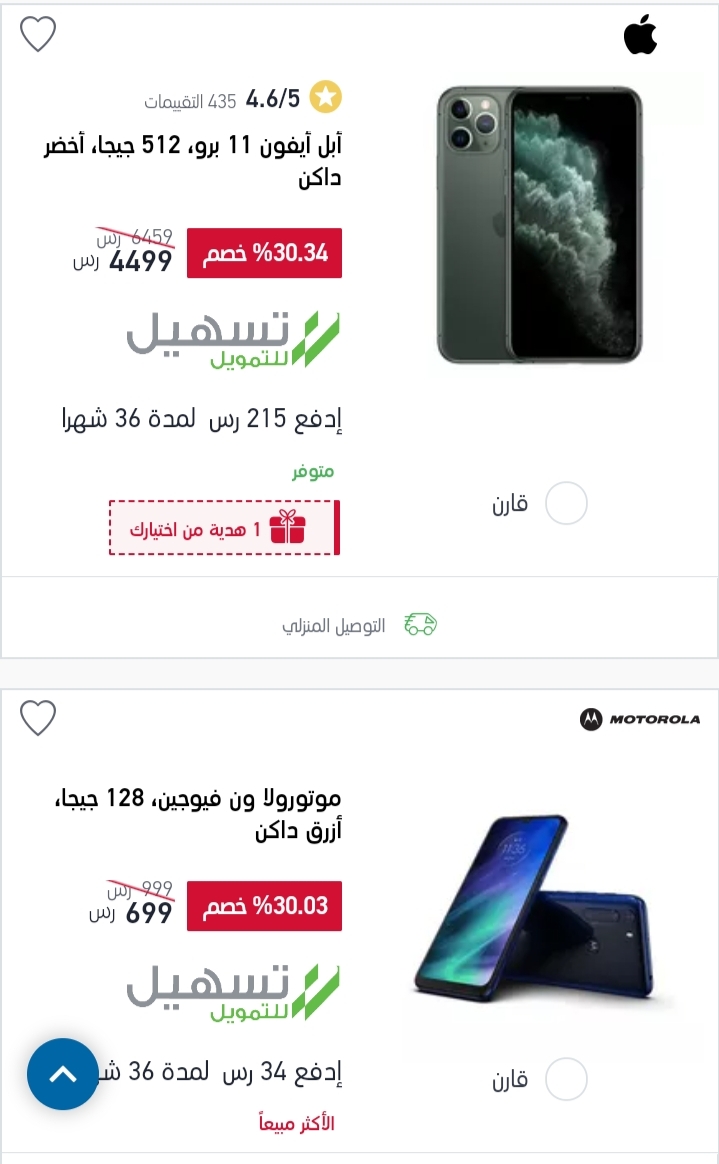Add Motorola One Fusion to wishlist heart
Screen dimensions: 719x1164
pos(38,718)
